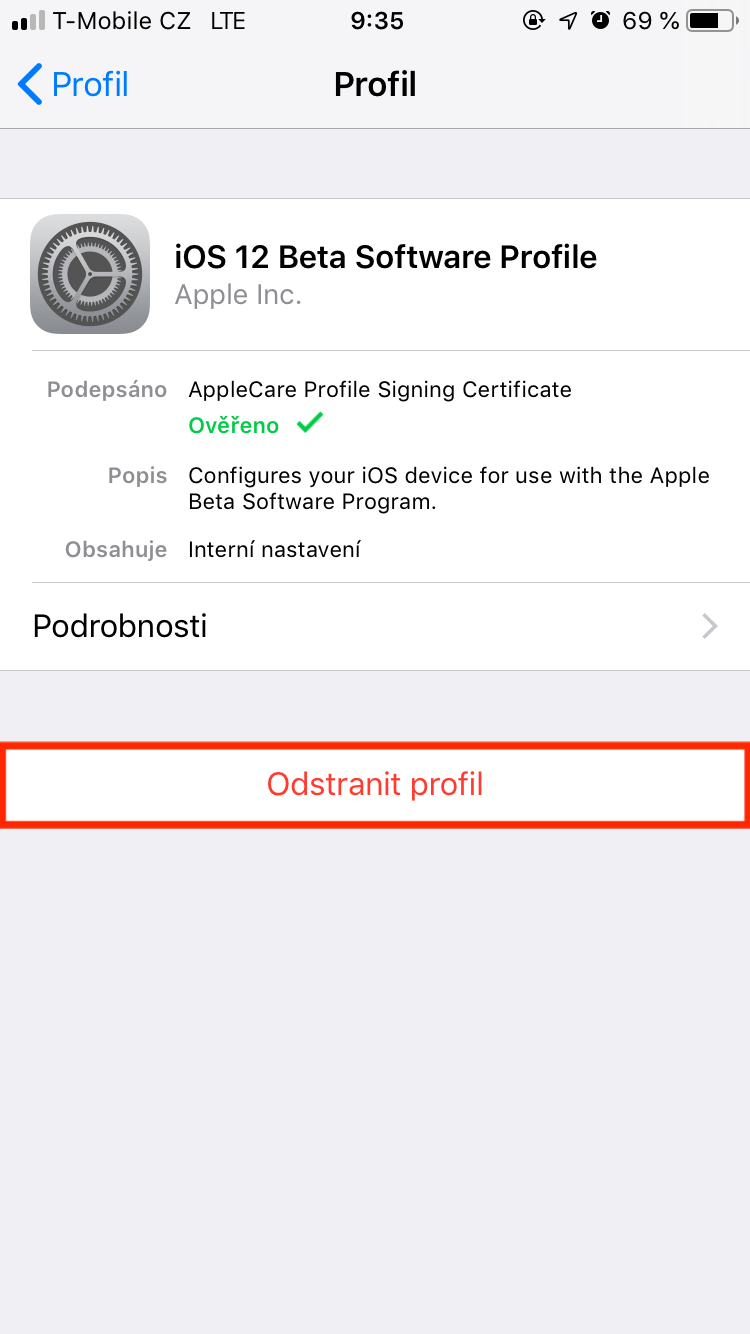Tap Odstranit profil to remove the profile
This screenshot has height=1334, width=750.
click(375, 785)
